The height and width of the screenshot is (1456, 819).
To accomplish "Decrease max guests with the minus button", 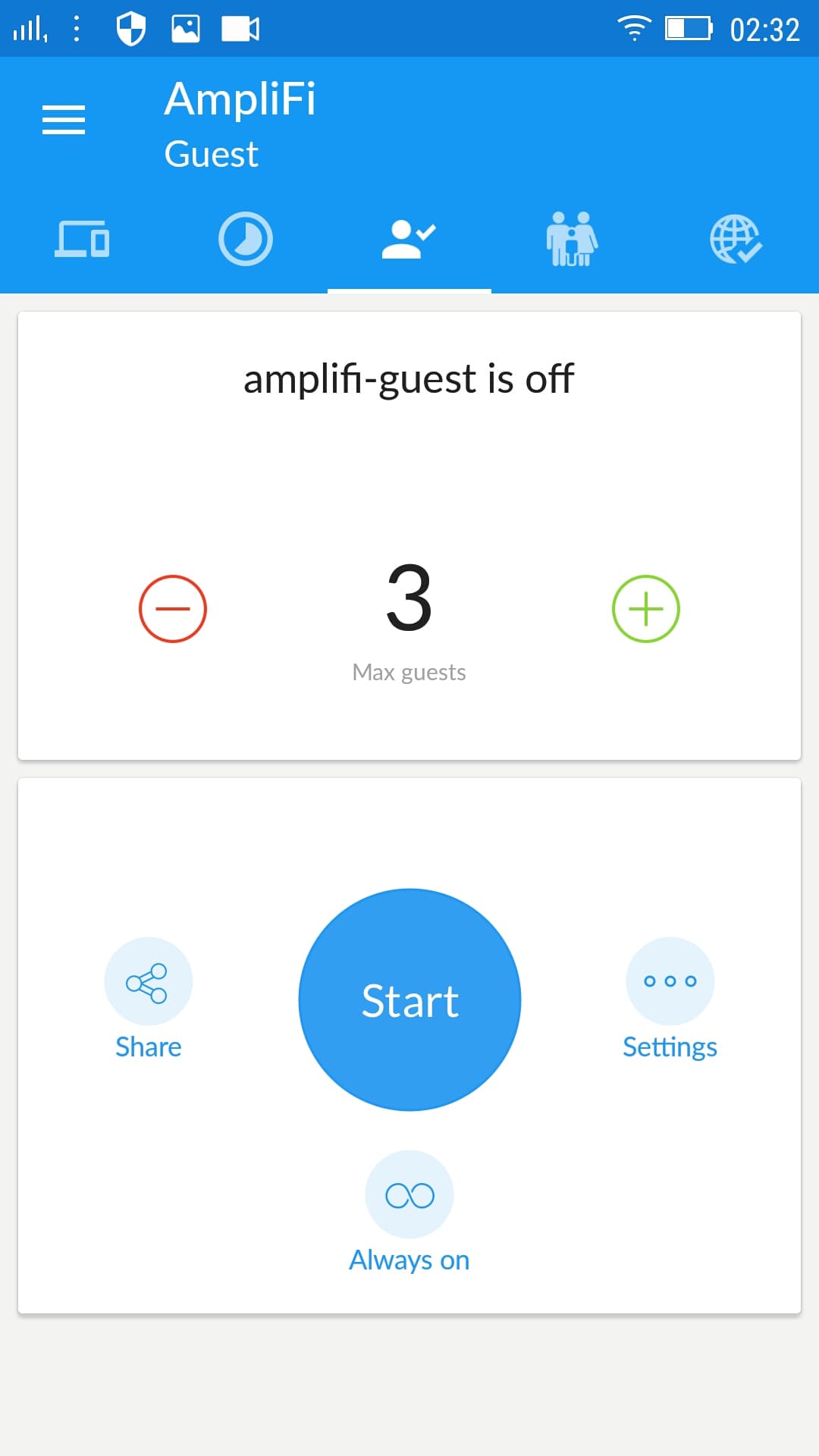I will click(x=173, y=609).
